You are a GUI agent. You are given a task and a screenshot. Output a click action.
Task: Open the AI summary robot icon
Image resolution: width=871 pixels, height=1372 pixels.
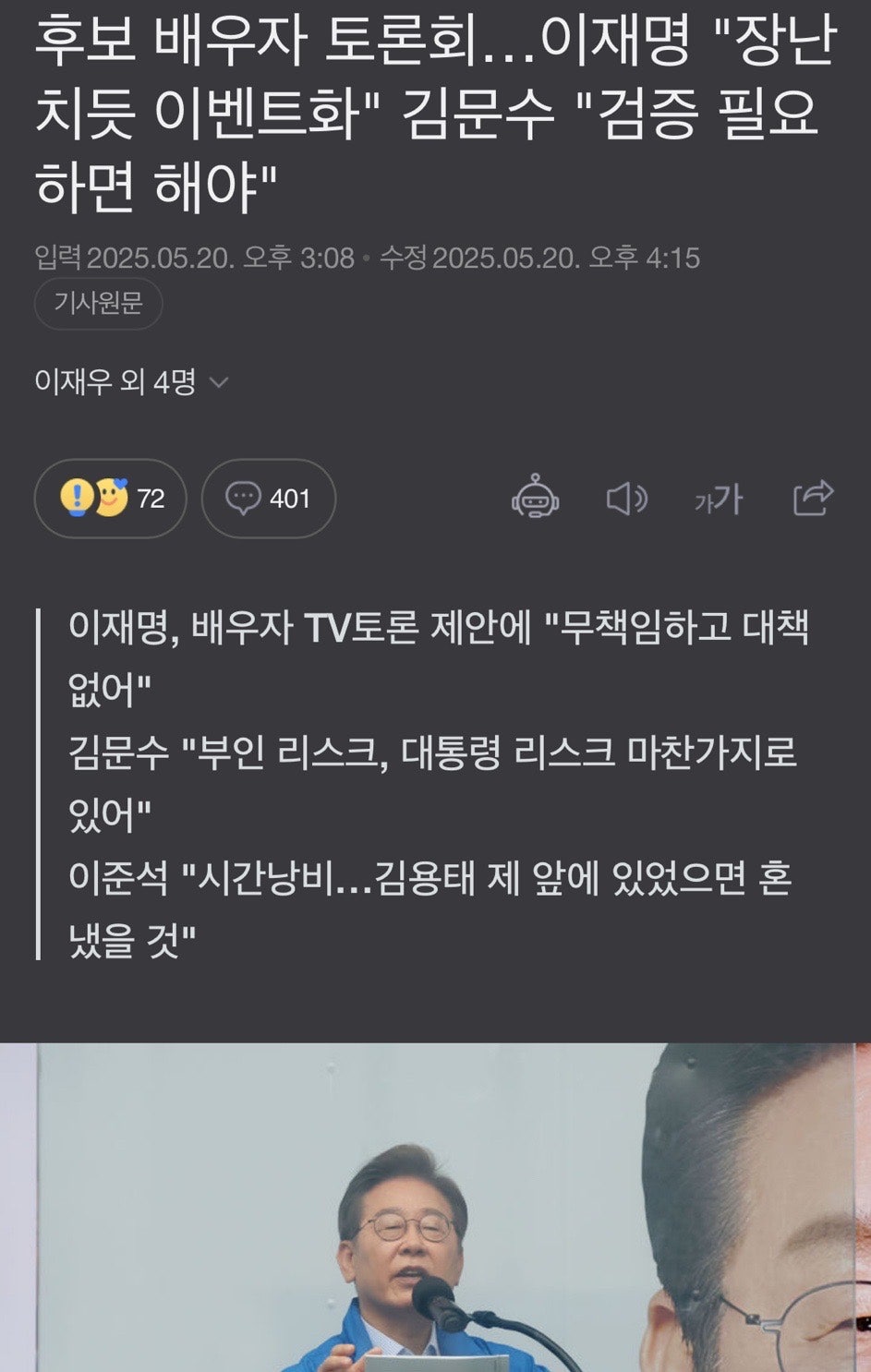pos(536,498)
